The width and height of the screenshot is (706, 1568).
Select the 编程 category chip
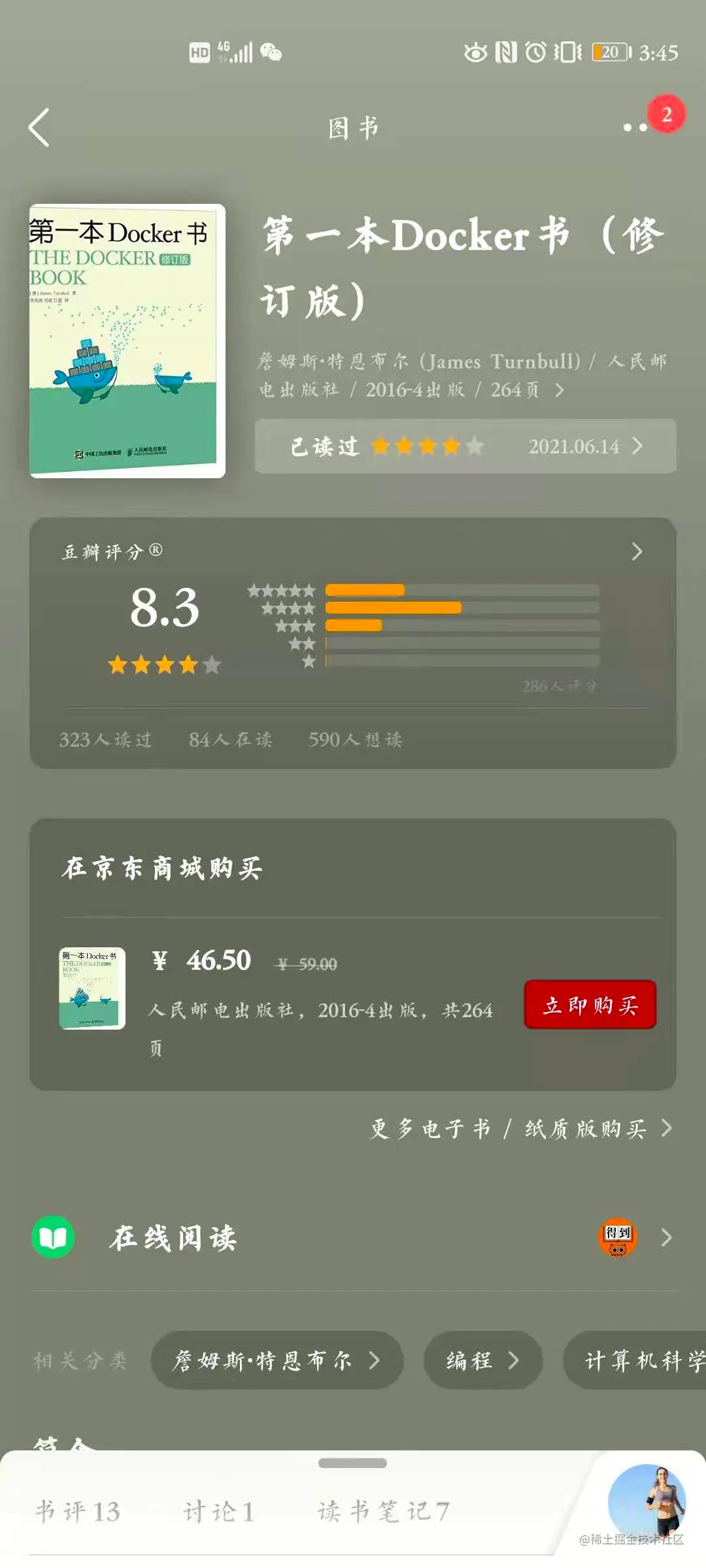(482, 1361)
